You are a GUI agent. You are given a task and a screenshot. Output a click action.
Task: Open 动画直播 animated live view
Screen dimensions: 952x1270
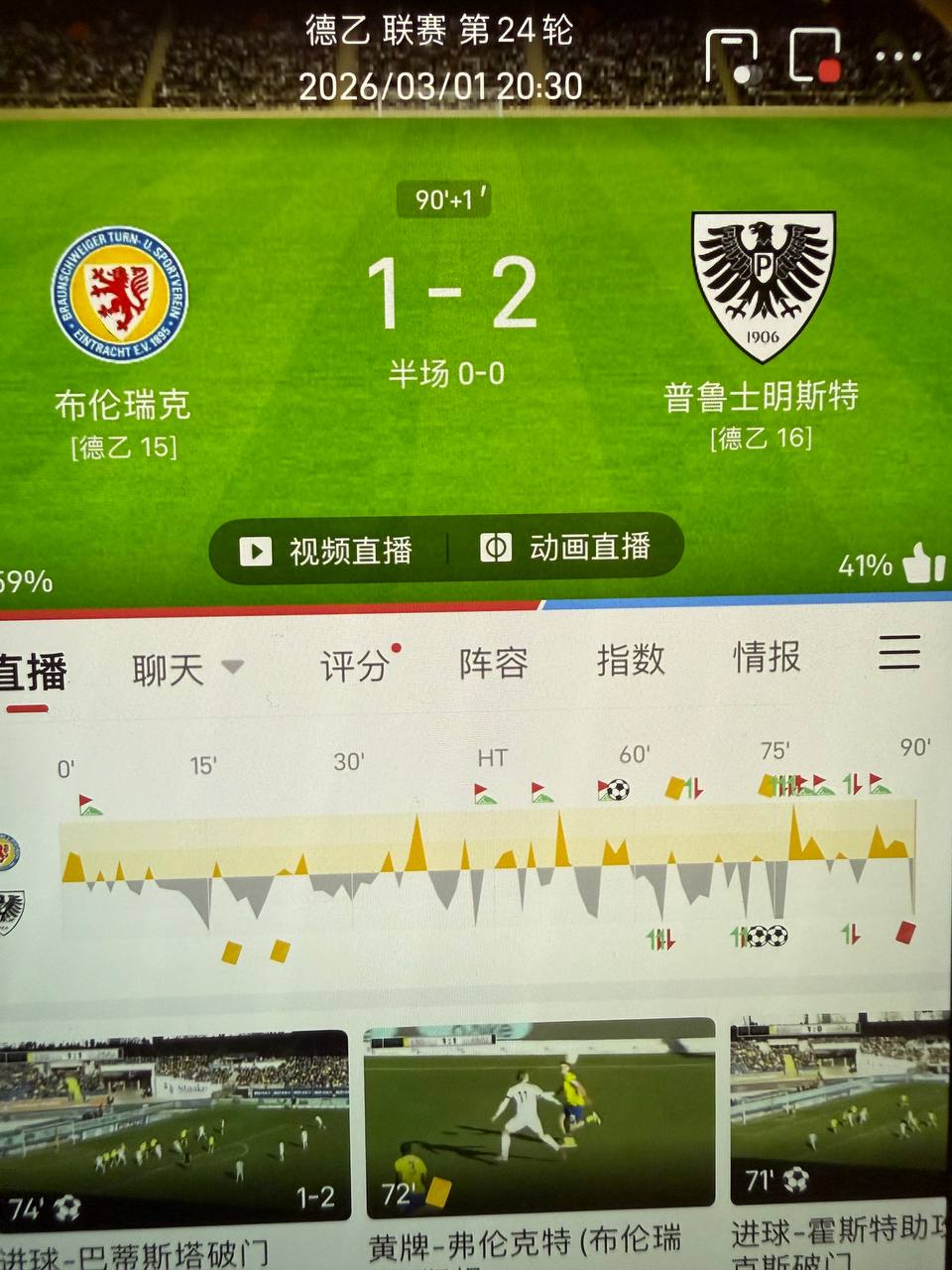point(566,548)
